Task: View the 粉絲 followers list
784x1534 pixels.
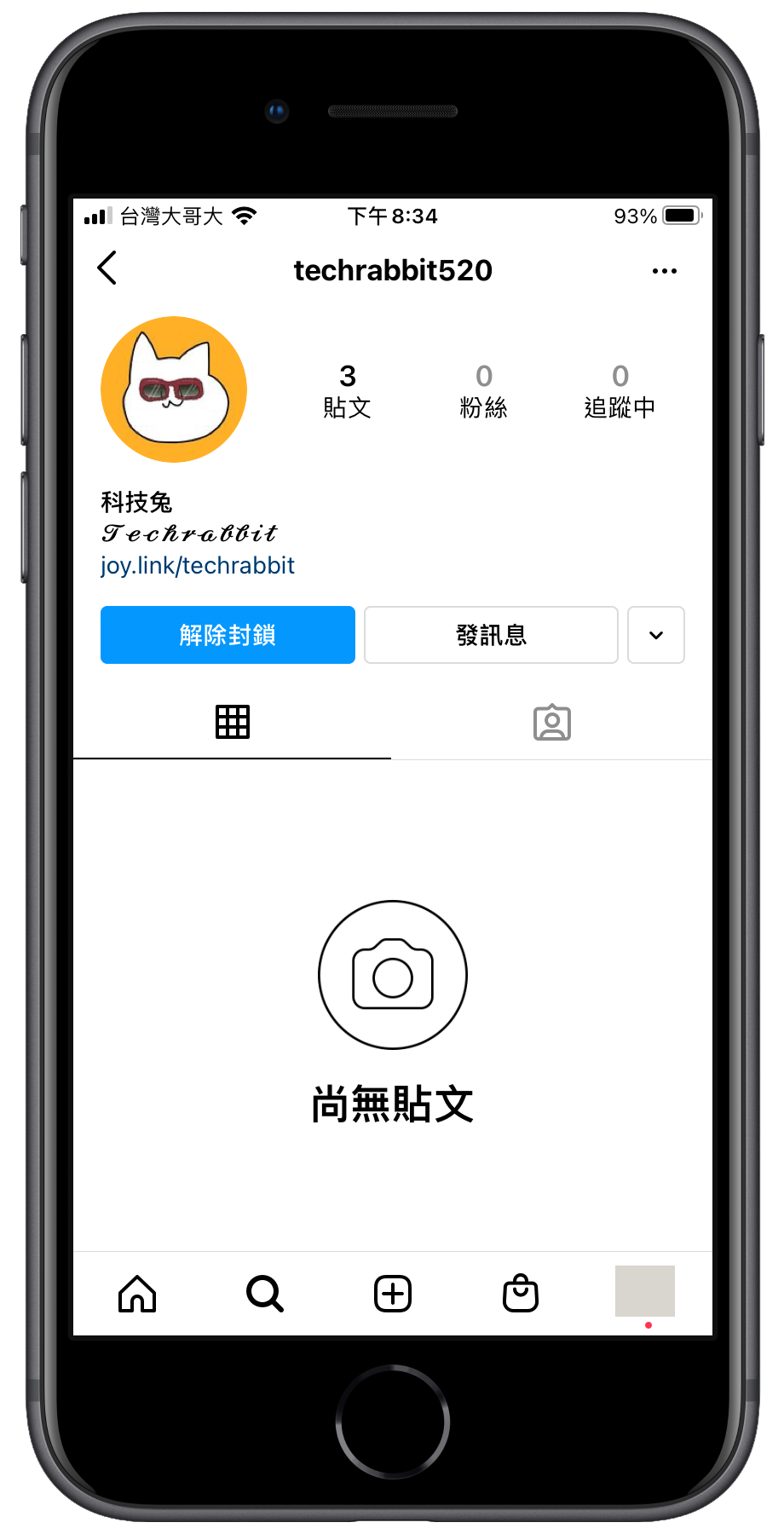Action: (x=483, y=391)
